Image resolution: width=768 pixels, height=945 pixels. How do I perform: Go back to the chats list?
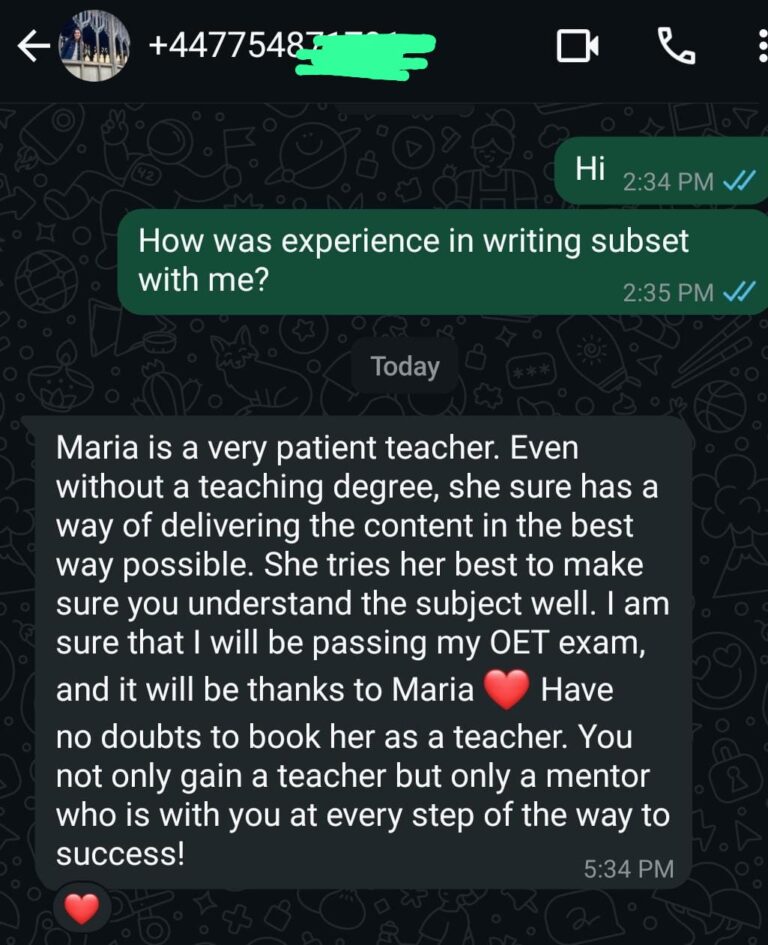click(32, 47)
